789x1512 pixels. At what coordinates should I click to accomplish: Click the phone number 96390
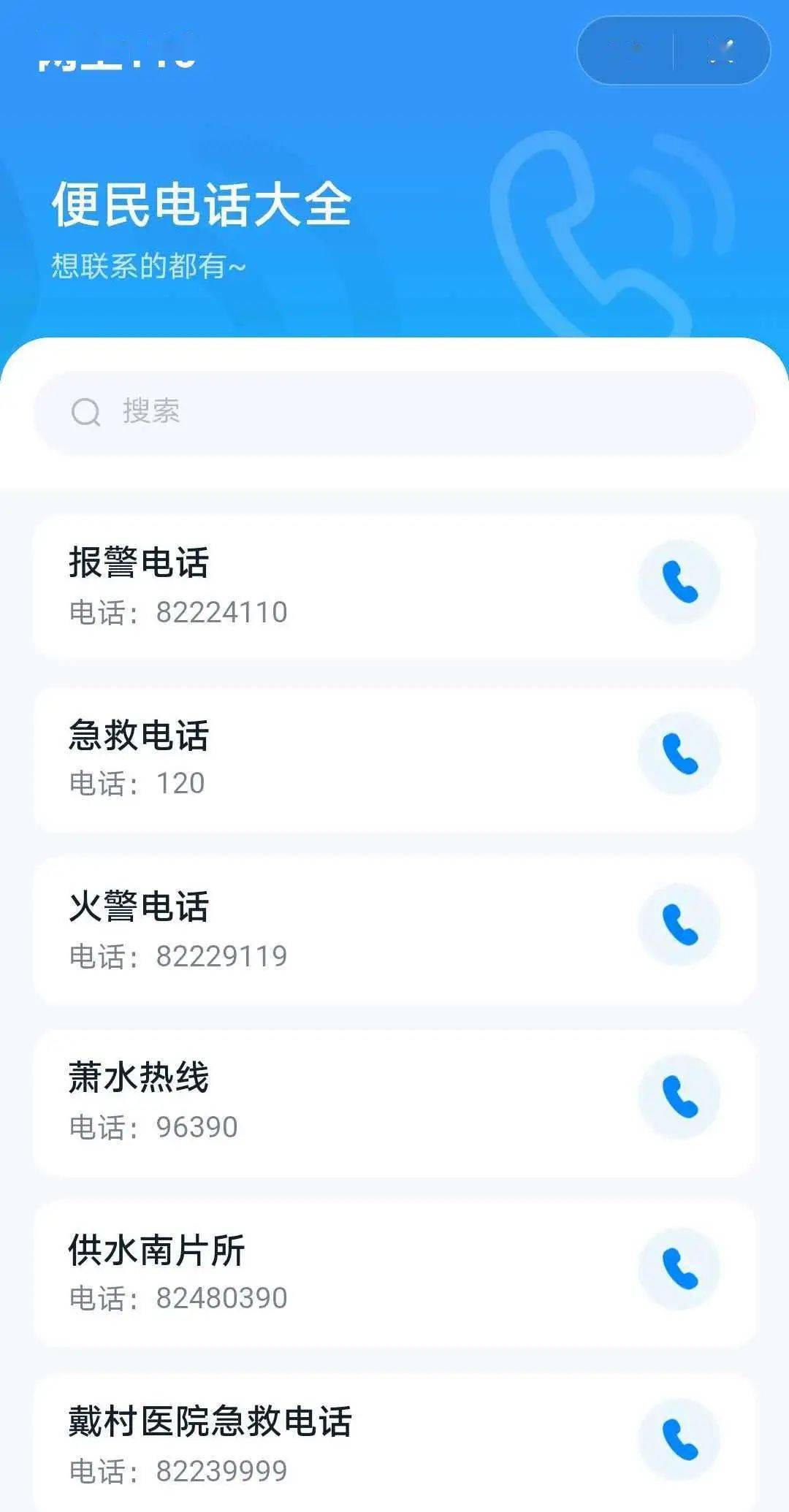(x=197, y=1127)
